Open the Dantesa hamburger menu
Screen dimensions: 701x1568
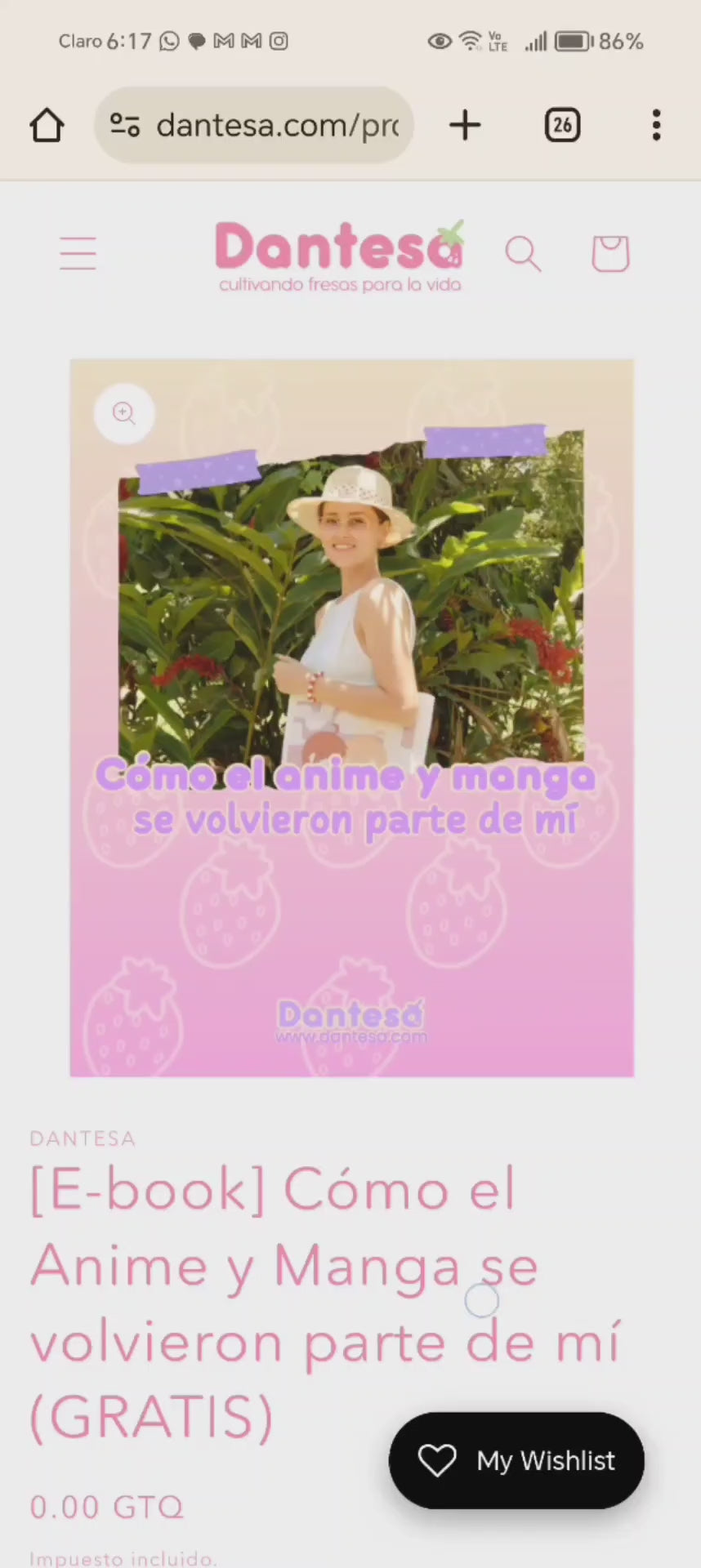click(x=78, y=253)
